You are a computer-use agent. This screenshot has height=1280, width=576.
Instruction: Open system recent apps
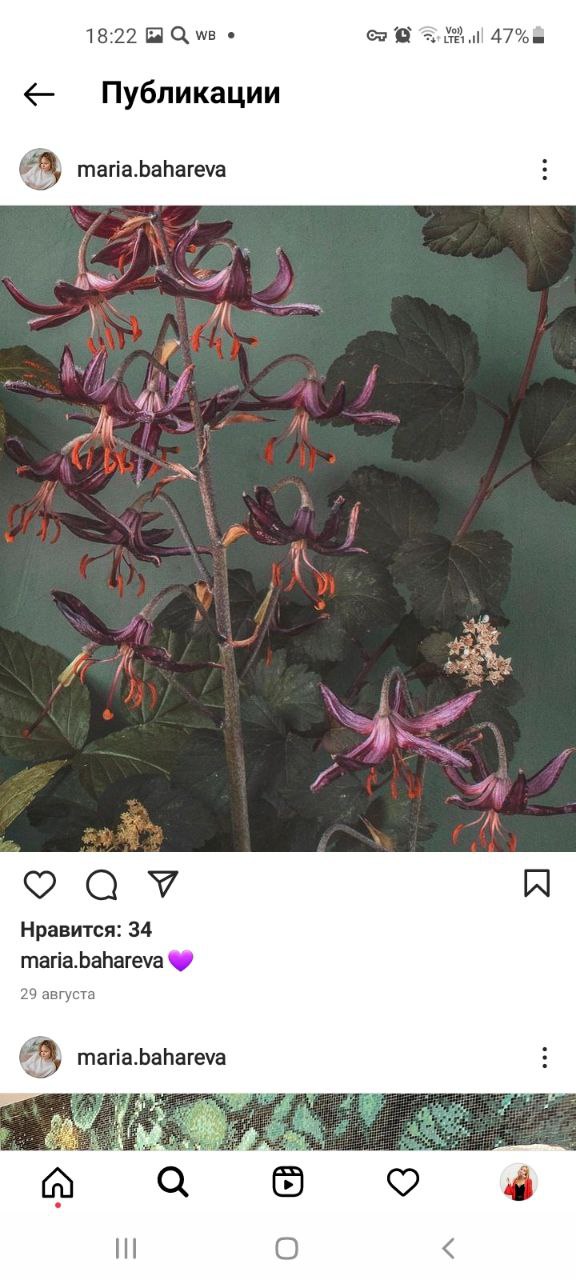[x=126, y=1247]
